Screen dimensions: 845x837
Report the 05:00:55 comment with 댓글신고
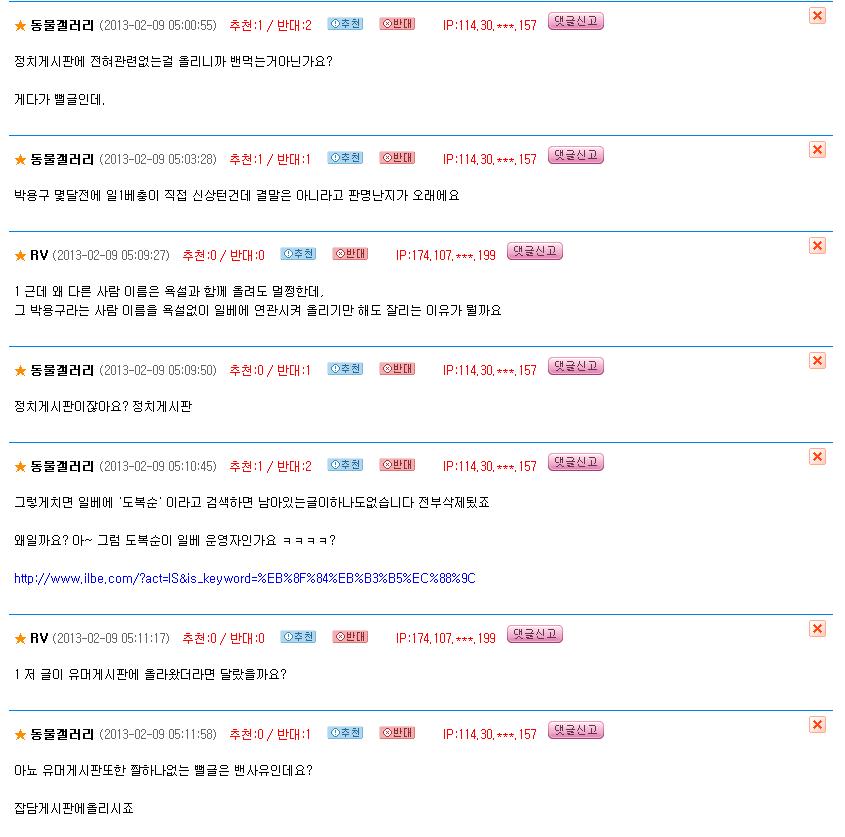[576, 21]
